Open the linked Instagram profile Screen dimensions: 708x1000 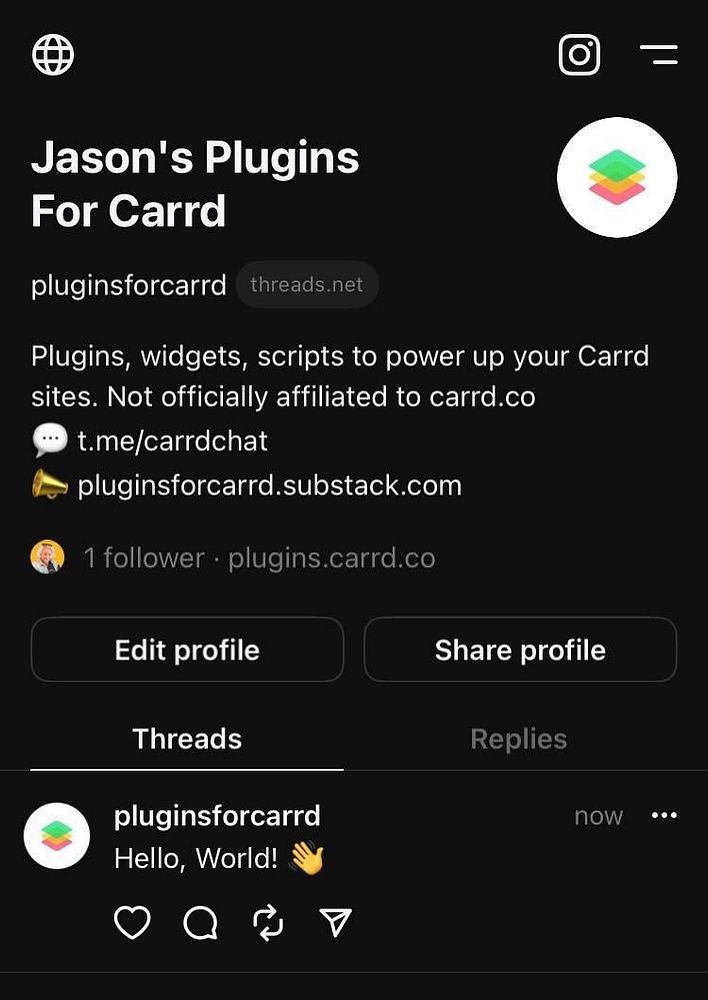coord(579,54)
